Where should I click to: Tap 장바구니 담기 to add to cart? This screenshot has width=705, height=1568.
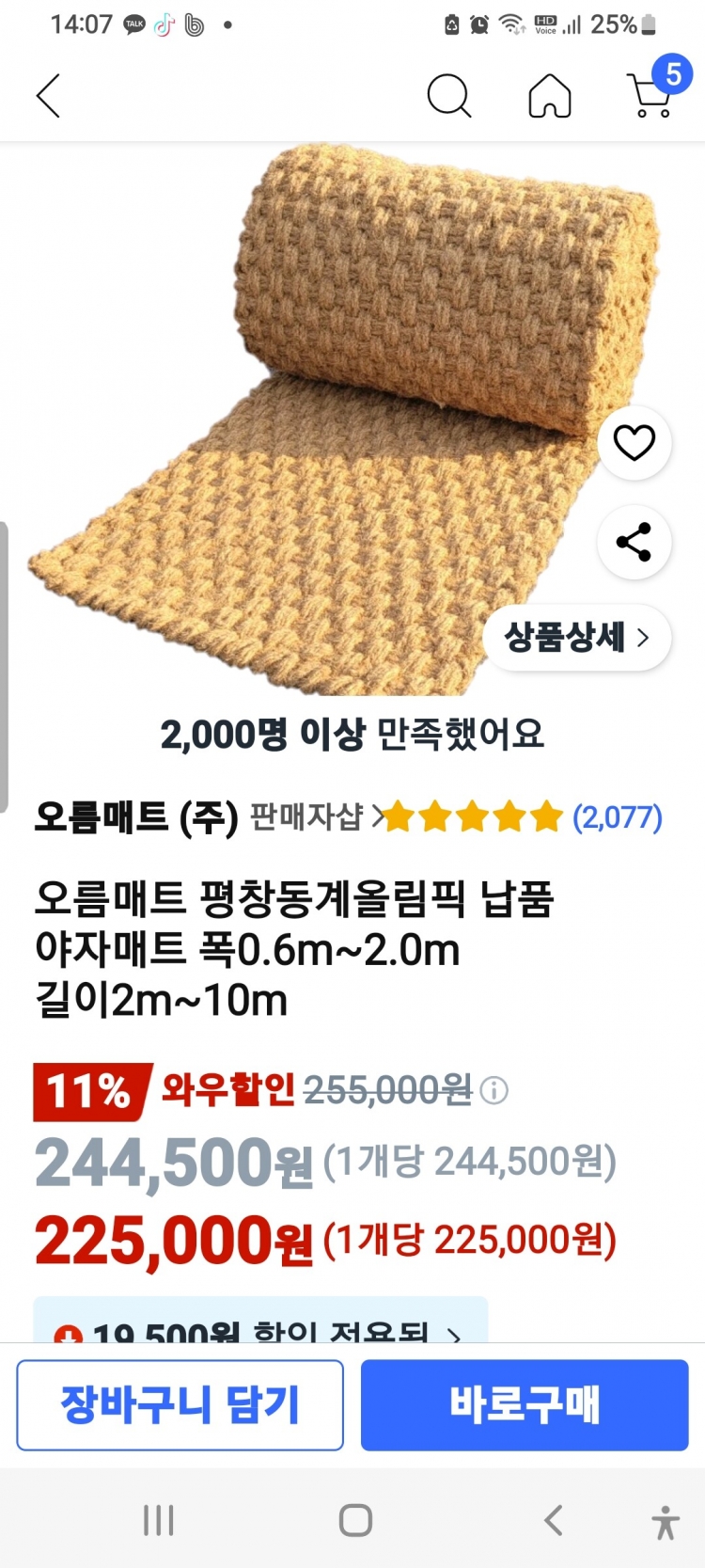pos(180,1404)
